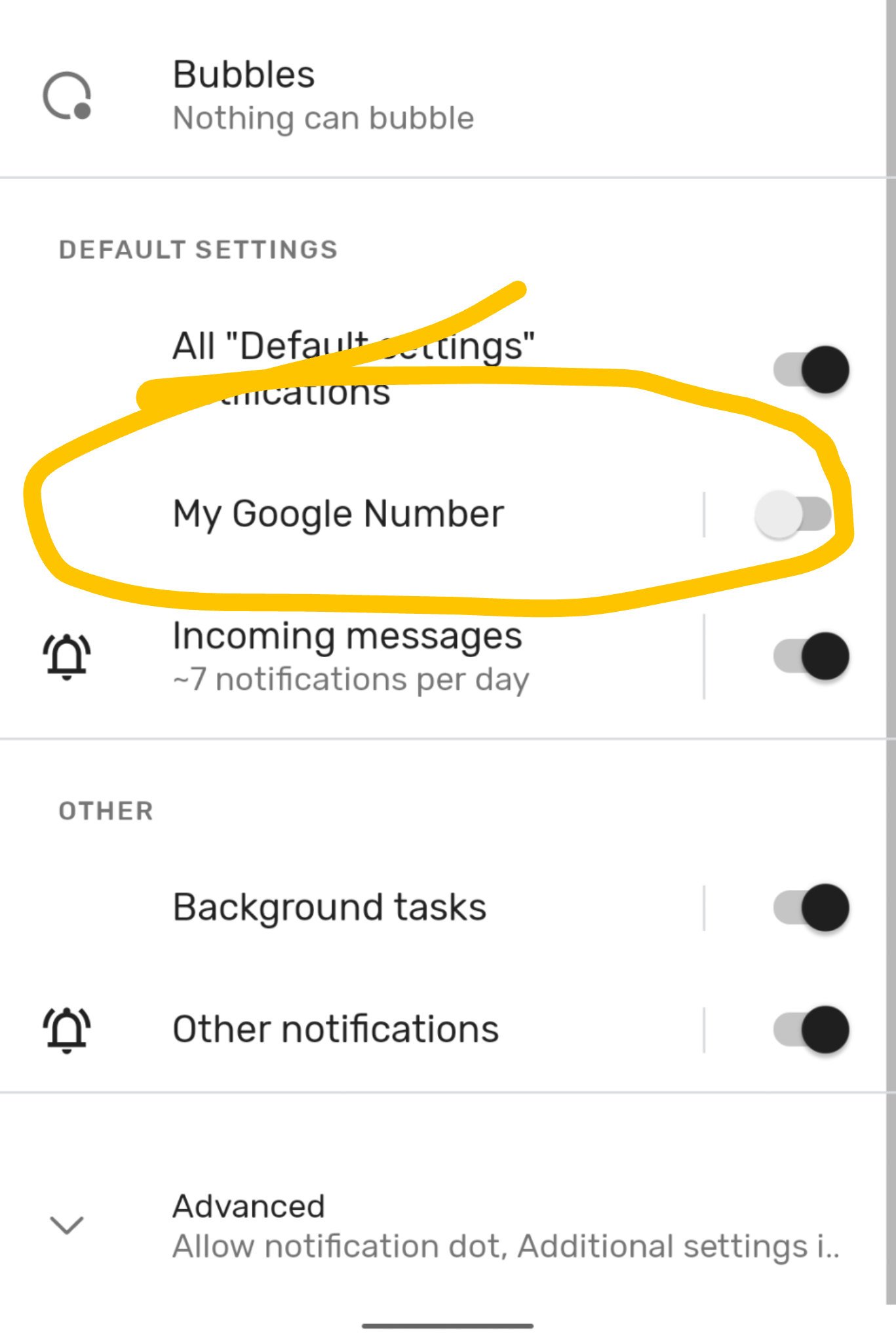
Task: Turn off all "Default settings" notifications
Action: tap(811, 370)
